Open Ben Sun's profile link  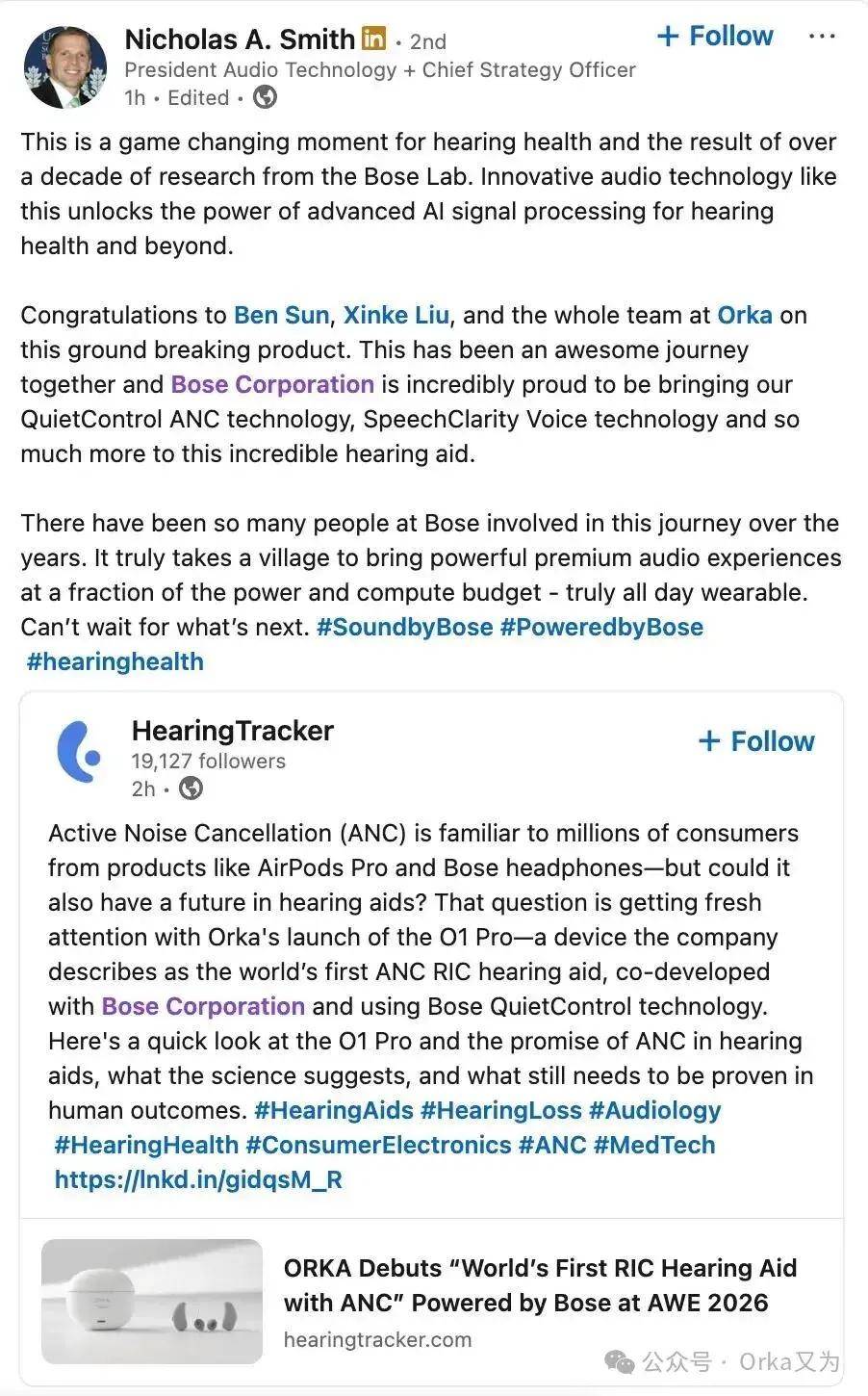[x=282, y=315]
